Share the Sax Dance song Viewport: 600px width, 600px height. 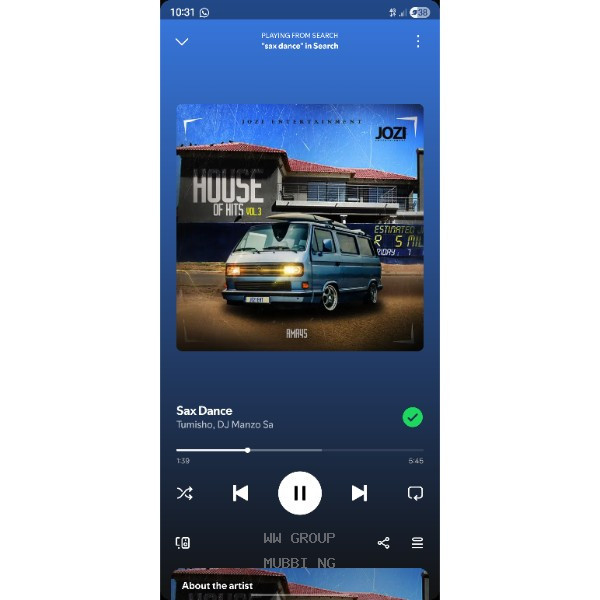[x=383, y=543]
